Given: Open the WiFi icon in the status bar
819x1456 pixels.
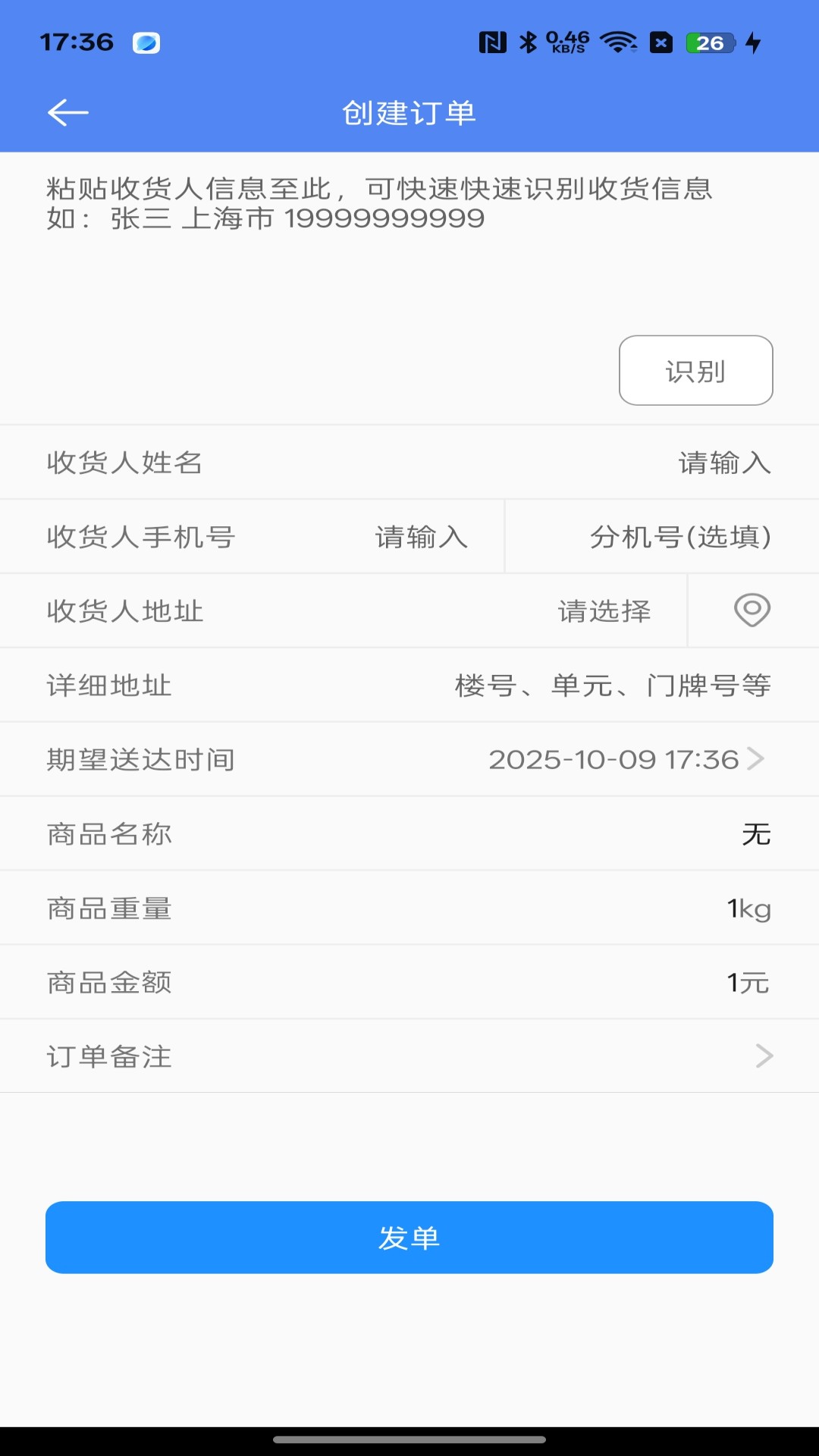Looking at the screenshot, I should pyautogui.click(x=620, y=43).
